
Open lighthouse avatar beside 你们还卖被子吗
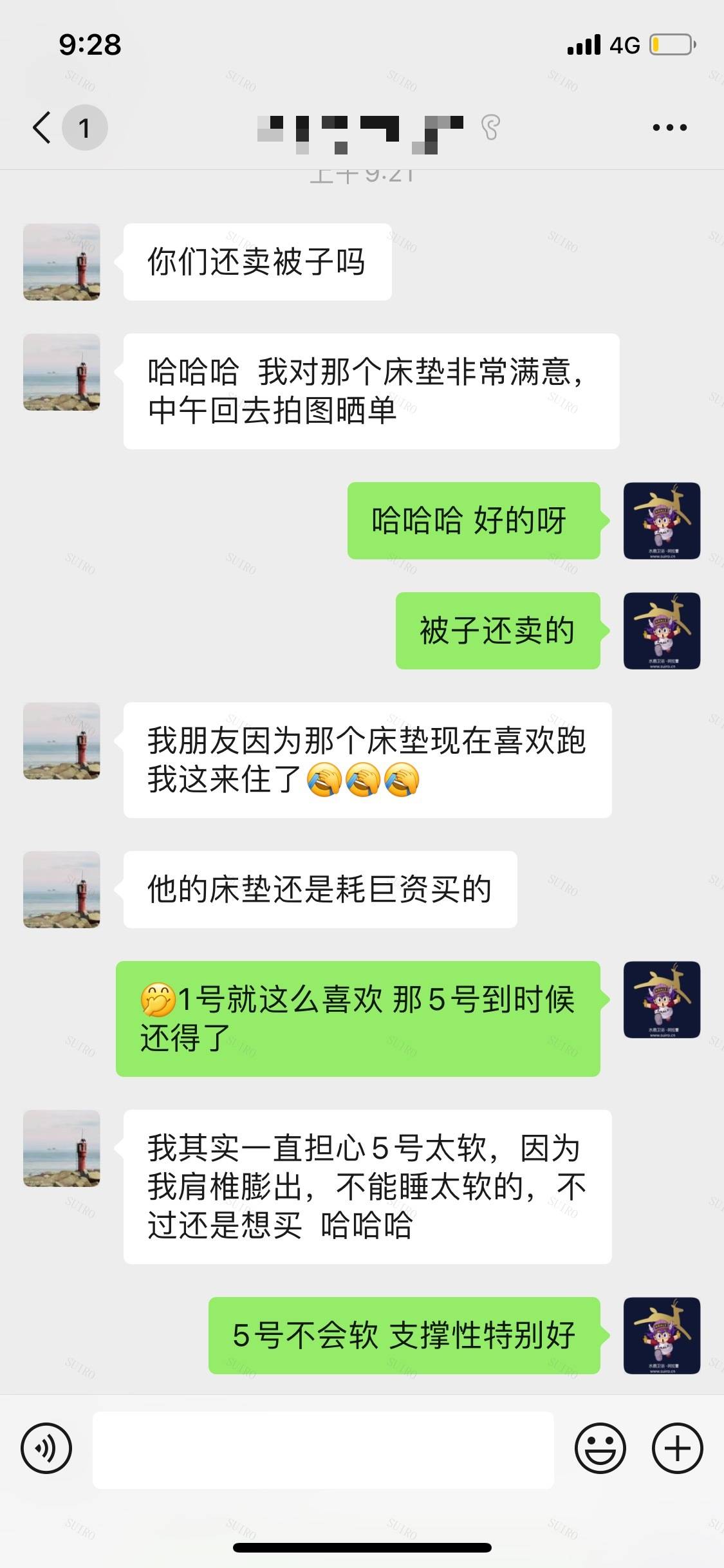coord(62,262)
